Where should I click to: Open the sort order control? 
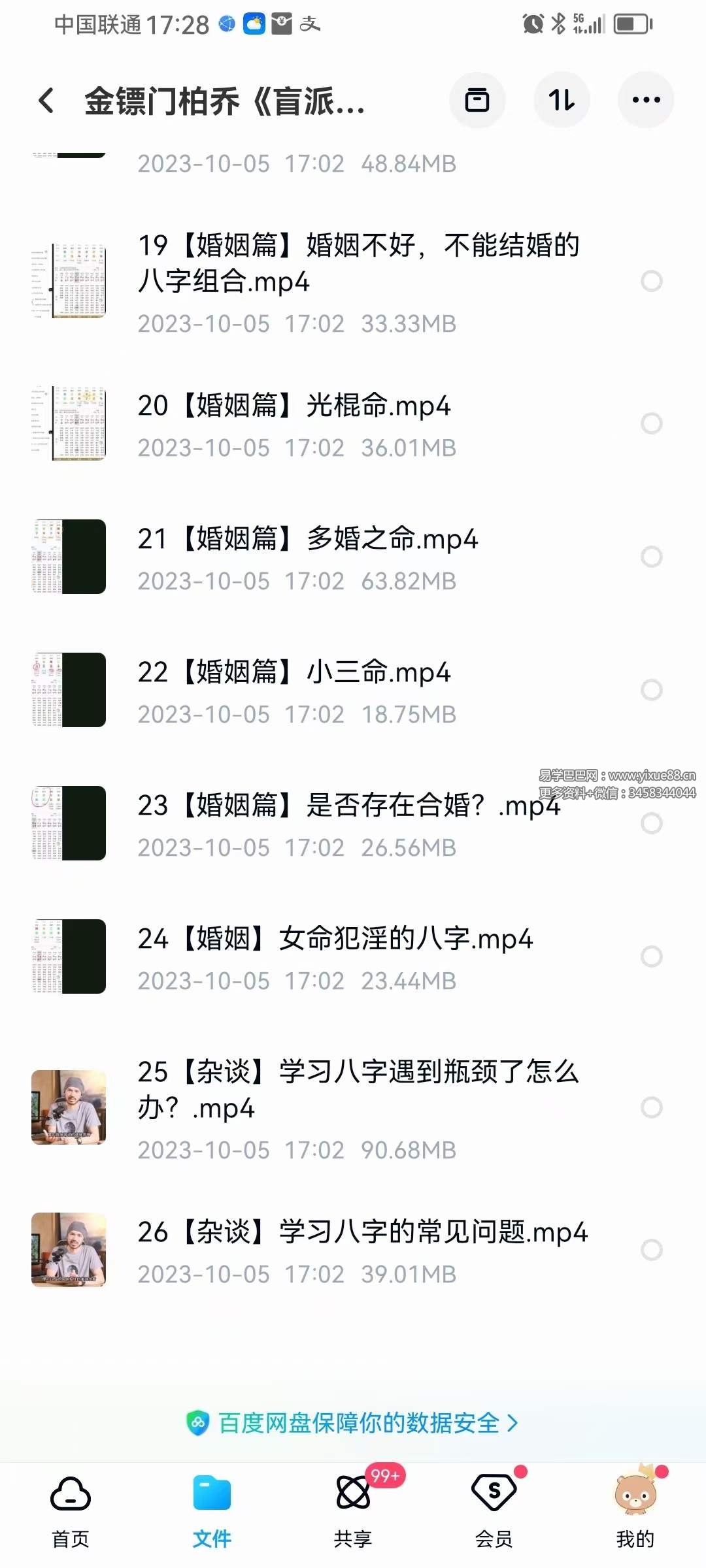click(562, 99)
